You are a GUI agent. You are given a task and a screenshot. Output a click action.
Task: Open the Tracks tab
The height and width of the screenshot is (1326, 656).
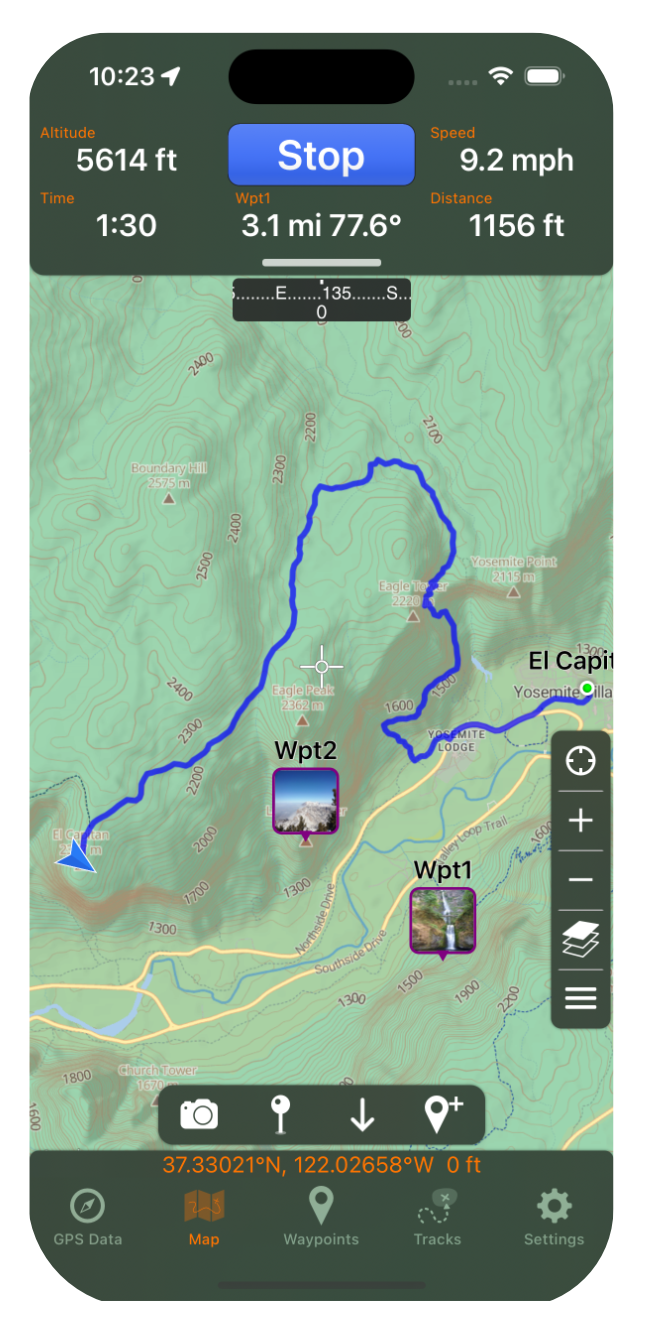[437, 1217]
